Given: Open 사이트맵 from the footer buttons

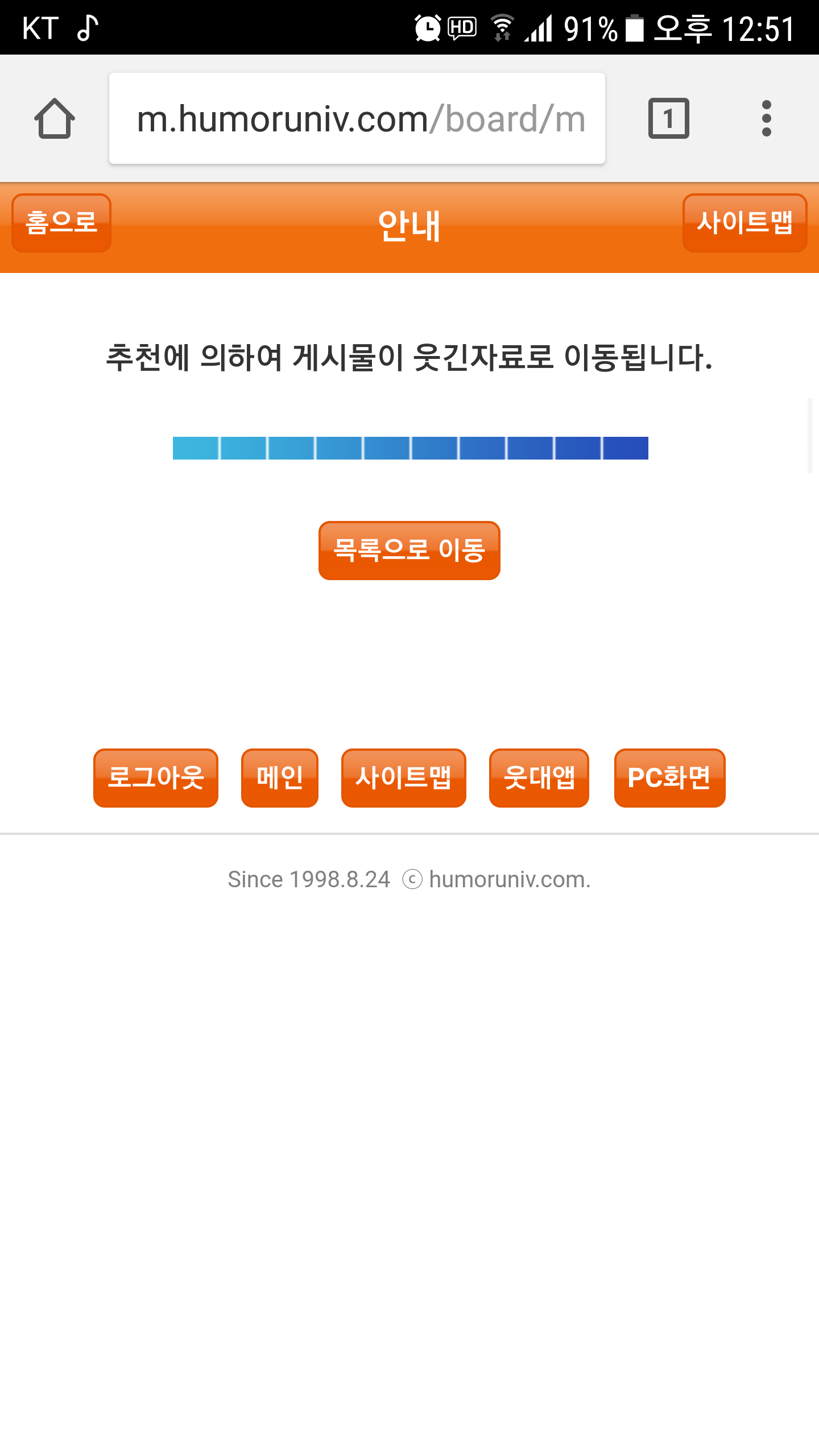Looking at the screenshot, I should pyautogui.click(x=403, y=777).
